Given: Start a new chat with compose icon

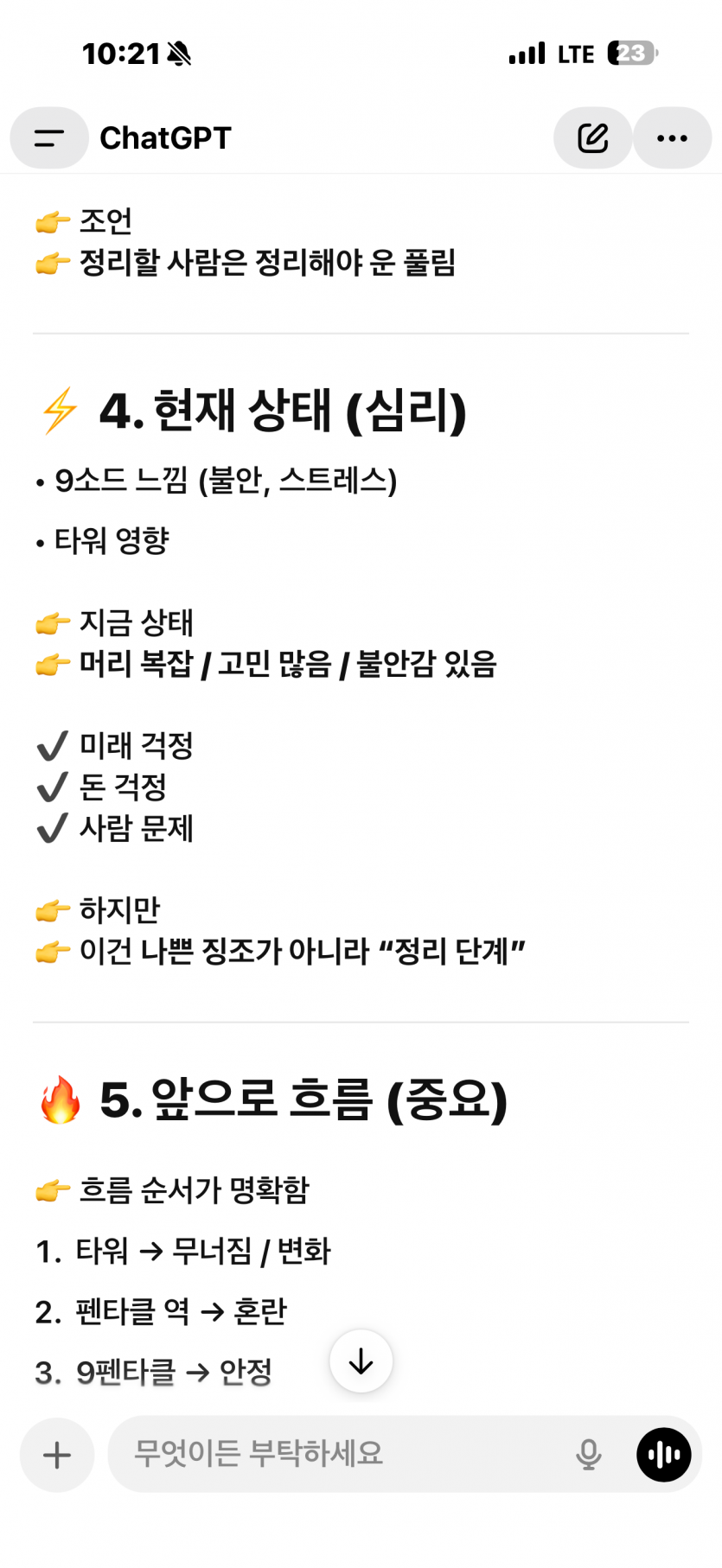Looking at the screenshot, I should [x=593, y=138].
